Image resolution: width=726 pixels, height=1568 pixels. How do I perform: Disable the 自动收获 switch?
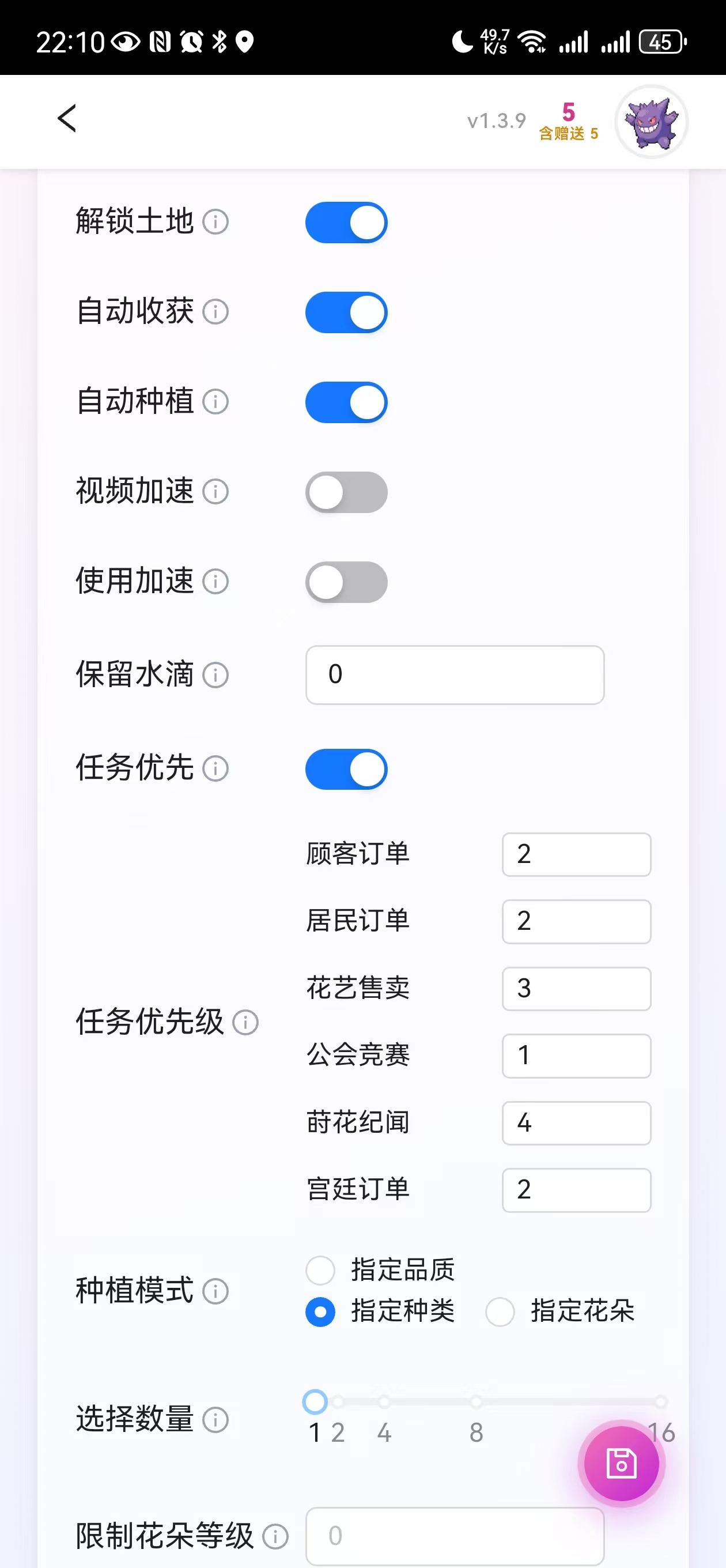346,312
